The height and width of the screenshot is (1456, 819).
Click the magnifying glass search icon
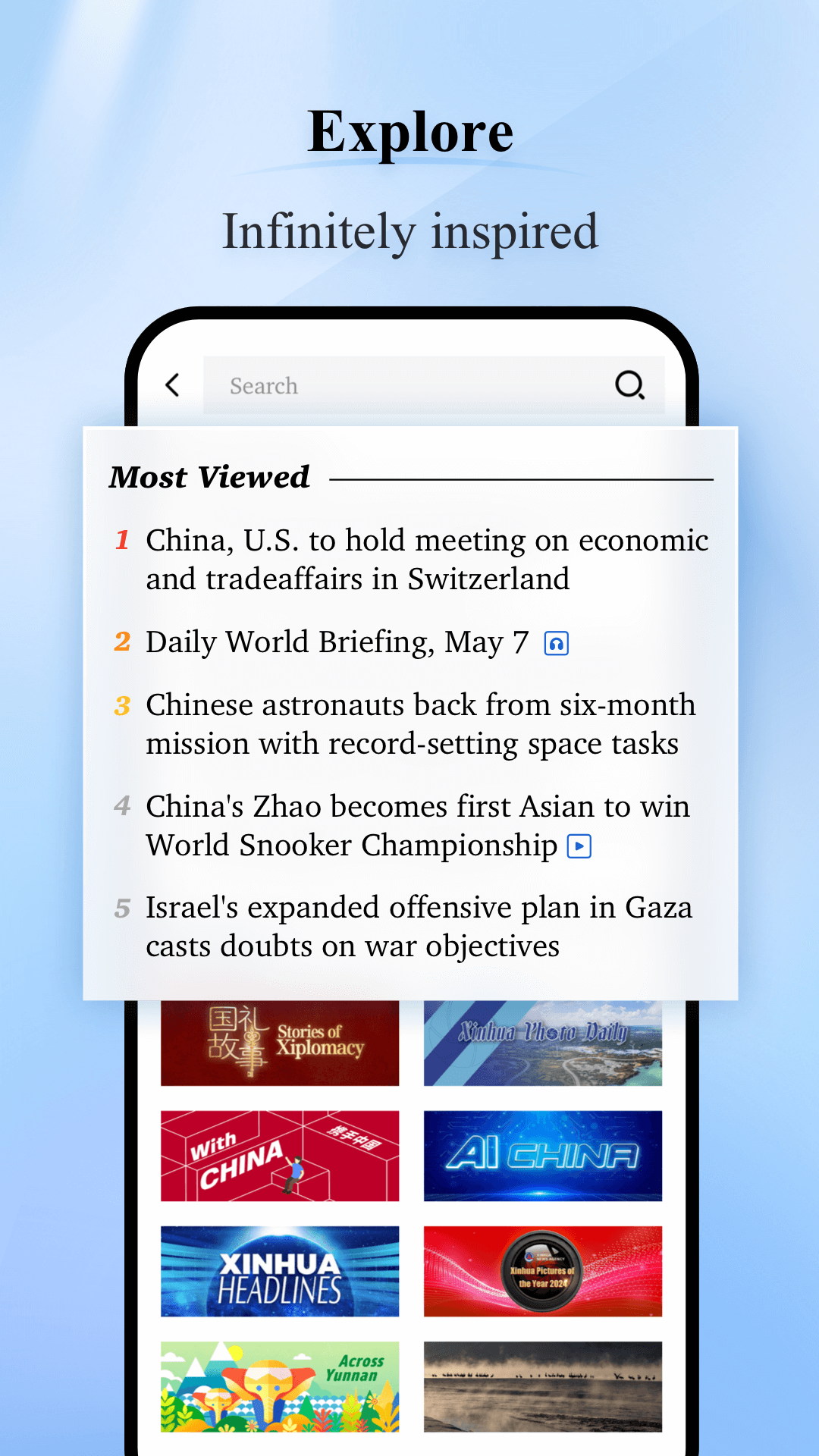click(632, 385)
